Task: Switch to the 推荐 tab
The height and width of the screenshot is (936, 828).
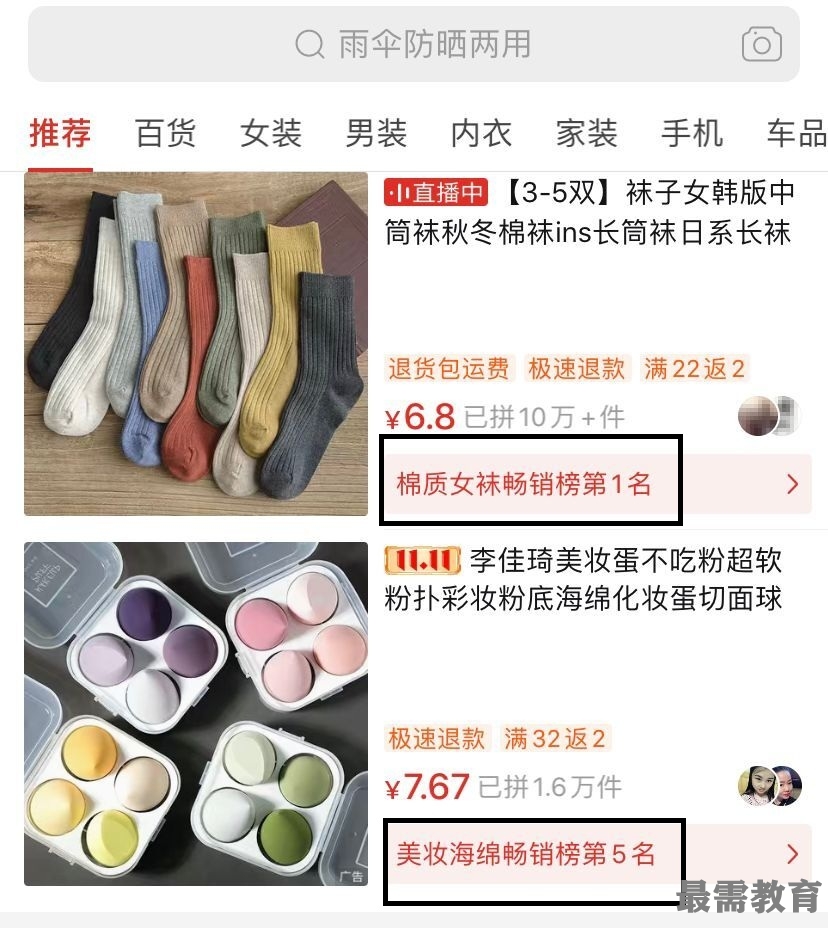Action: tap(60, 133)
